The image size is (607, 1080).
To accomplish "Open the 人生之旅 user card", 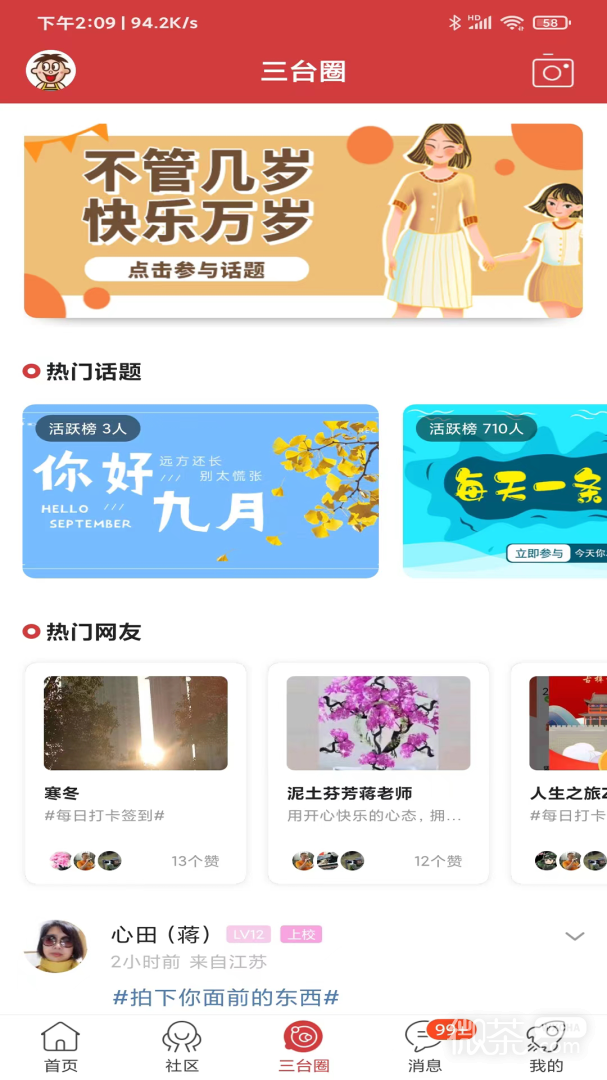I will pos(559,773).
